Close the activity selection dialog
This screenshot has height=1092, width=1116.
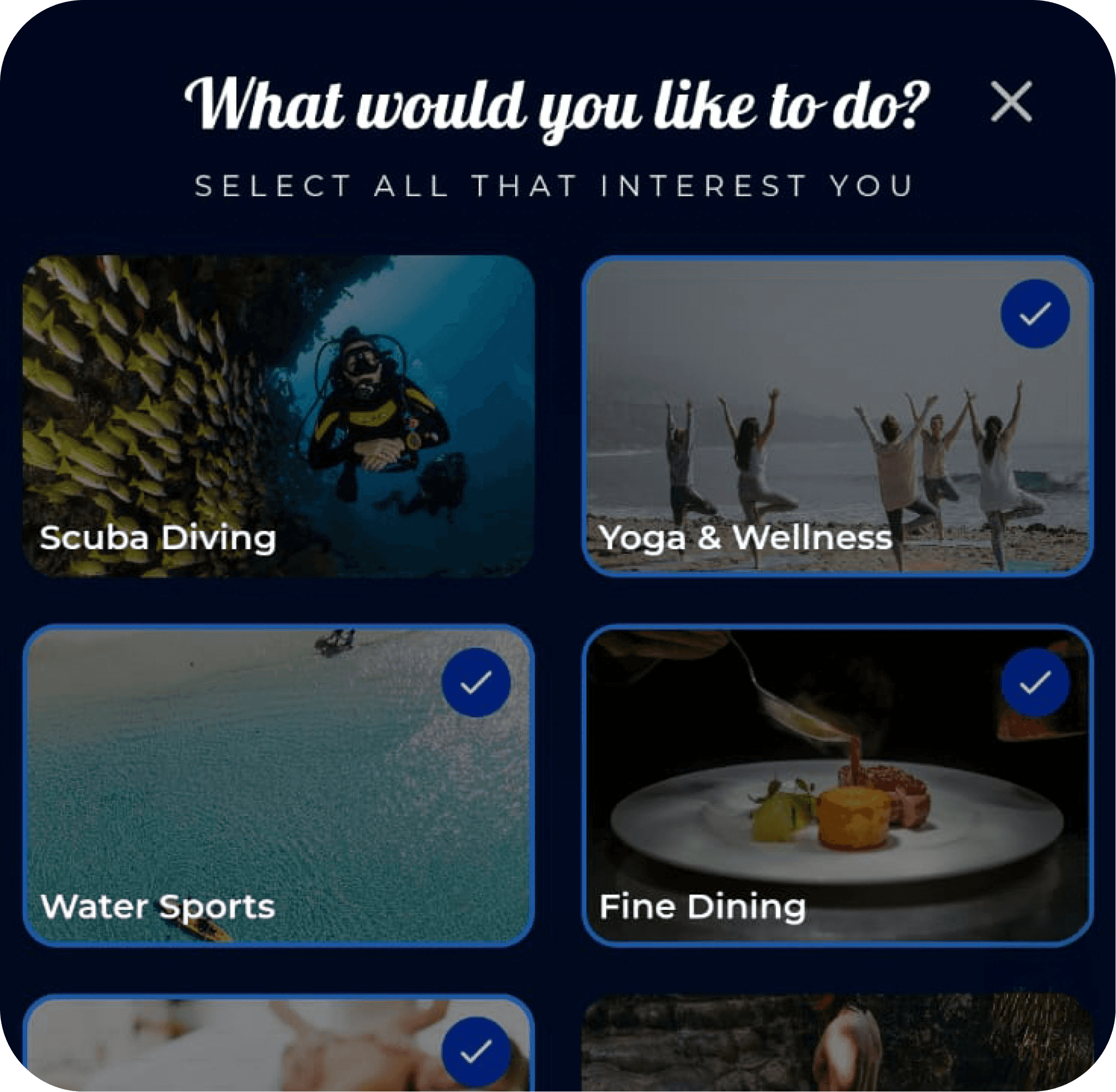(1011, 102)
